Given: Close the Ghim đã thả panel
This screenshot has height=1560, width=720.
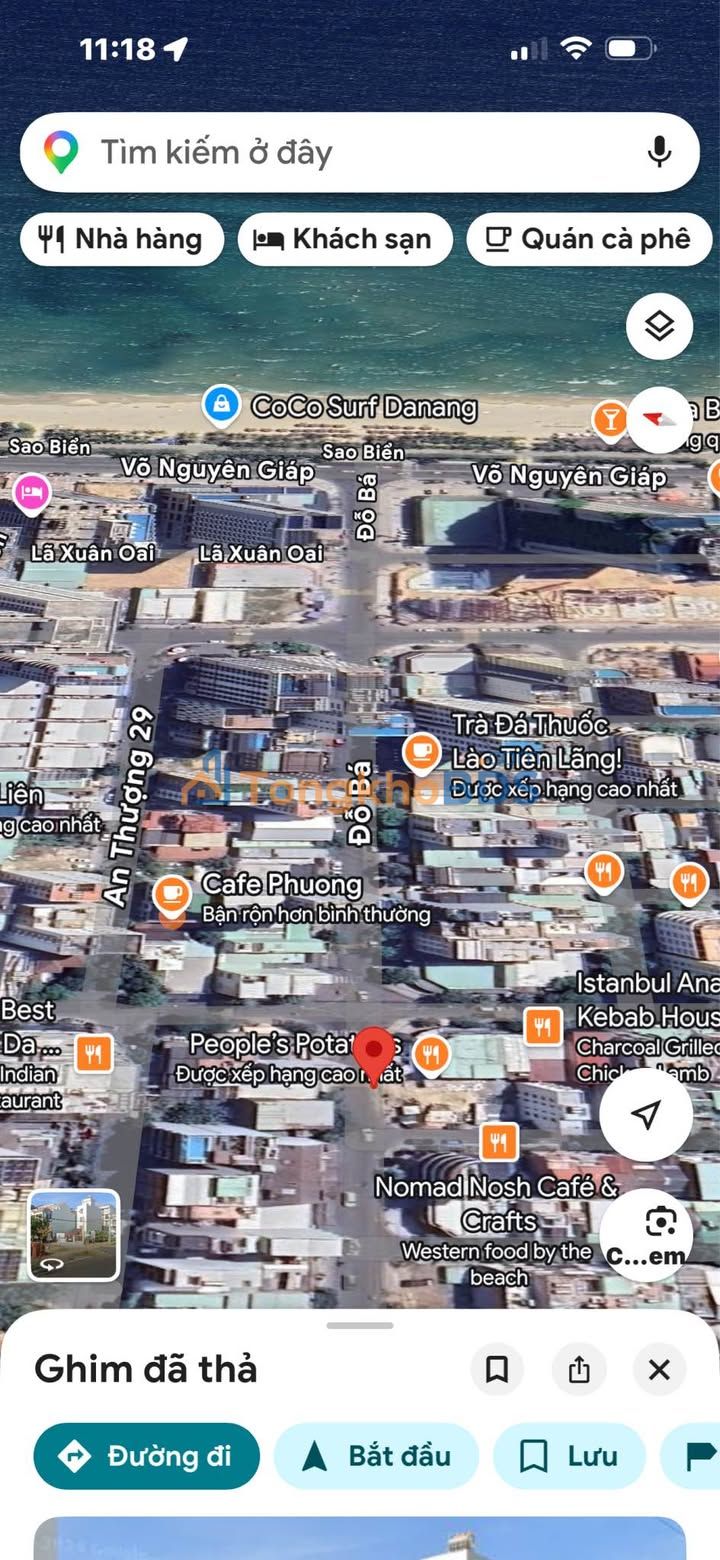Looking at the screenshot, I should tap(659, 1370).
